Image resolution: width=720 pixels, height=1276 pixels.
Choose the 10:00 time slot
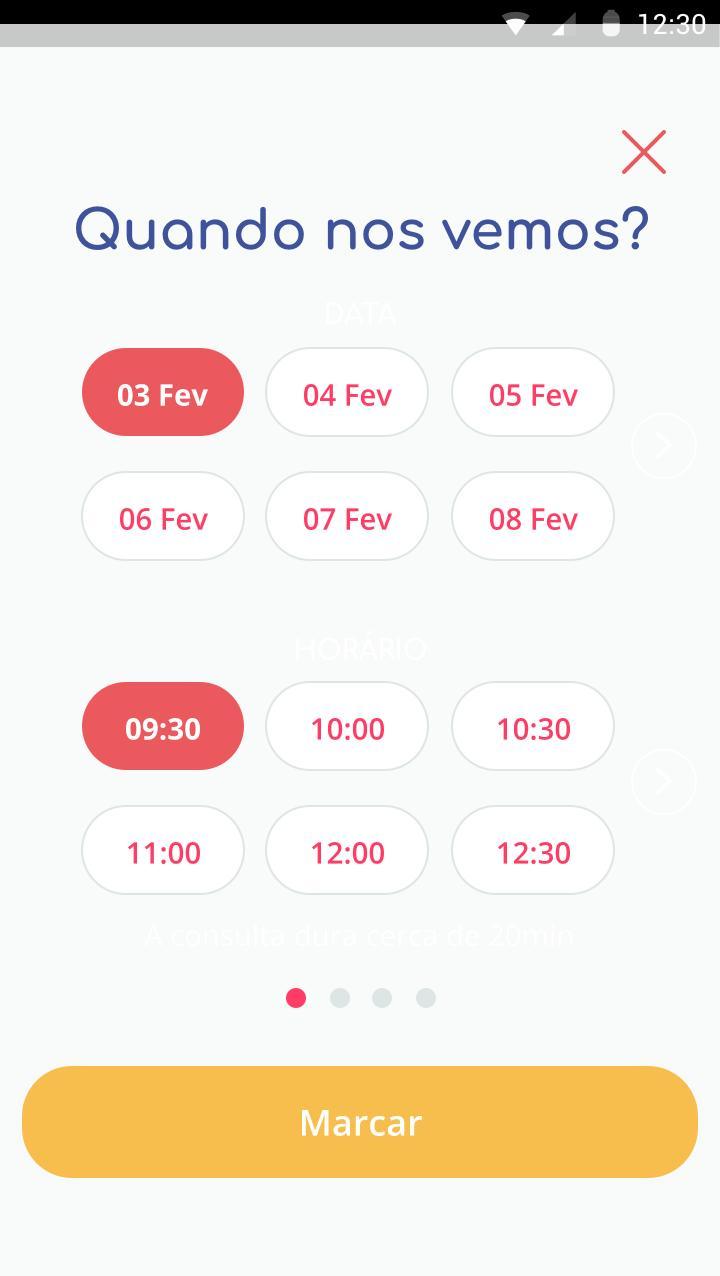pyautogui.click(x=347, y=727)
